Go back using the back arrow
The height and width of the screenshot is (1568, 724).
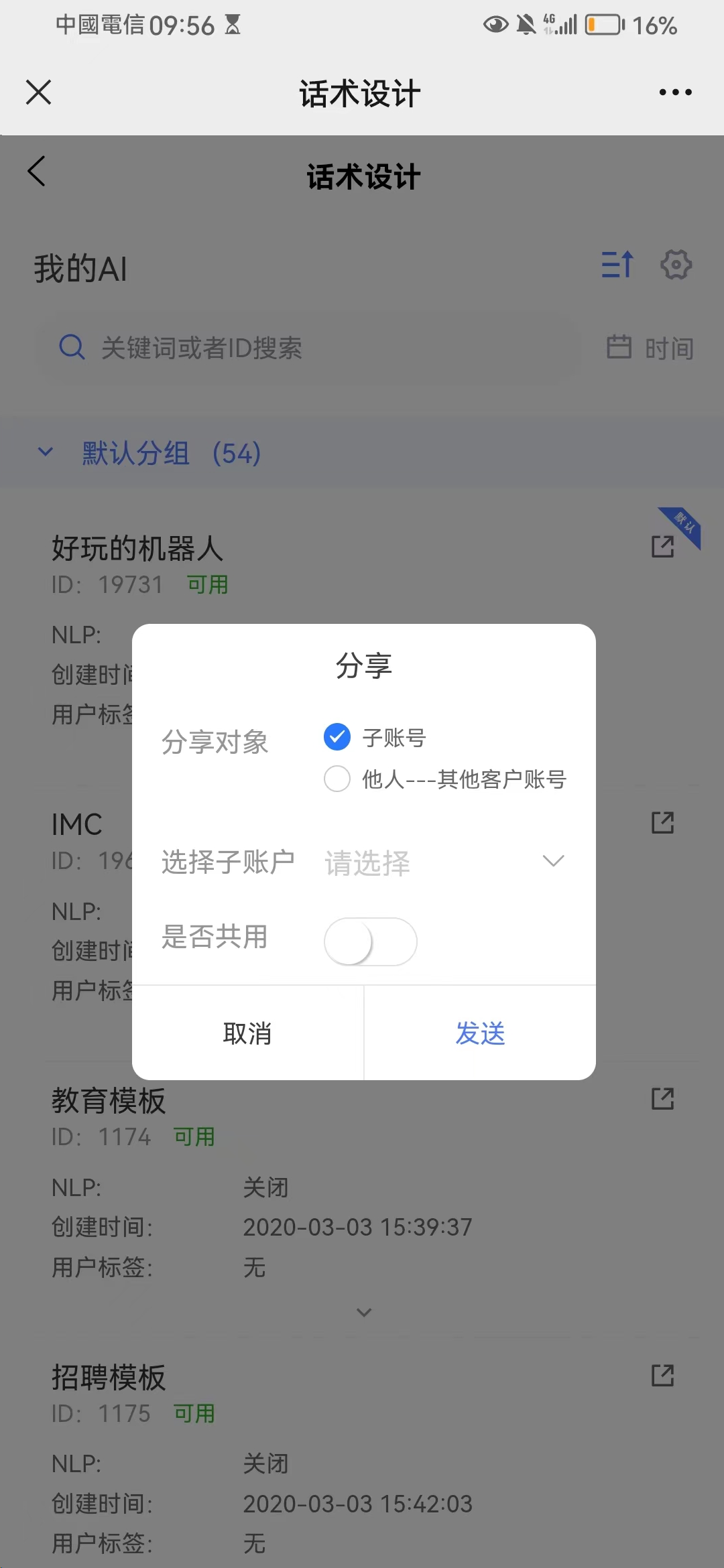(37, 172)
